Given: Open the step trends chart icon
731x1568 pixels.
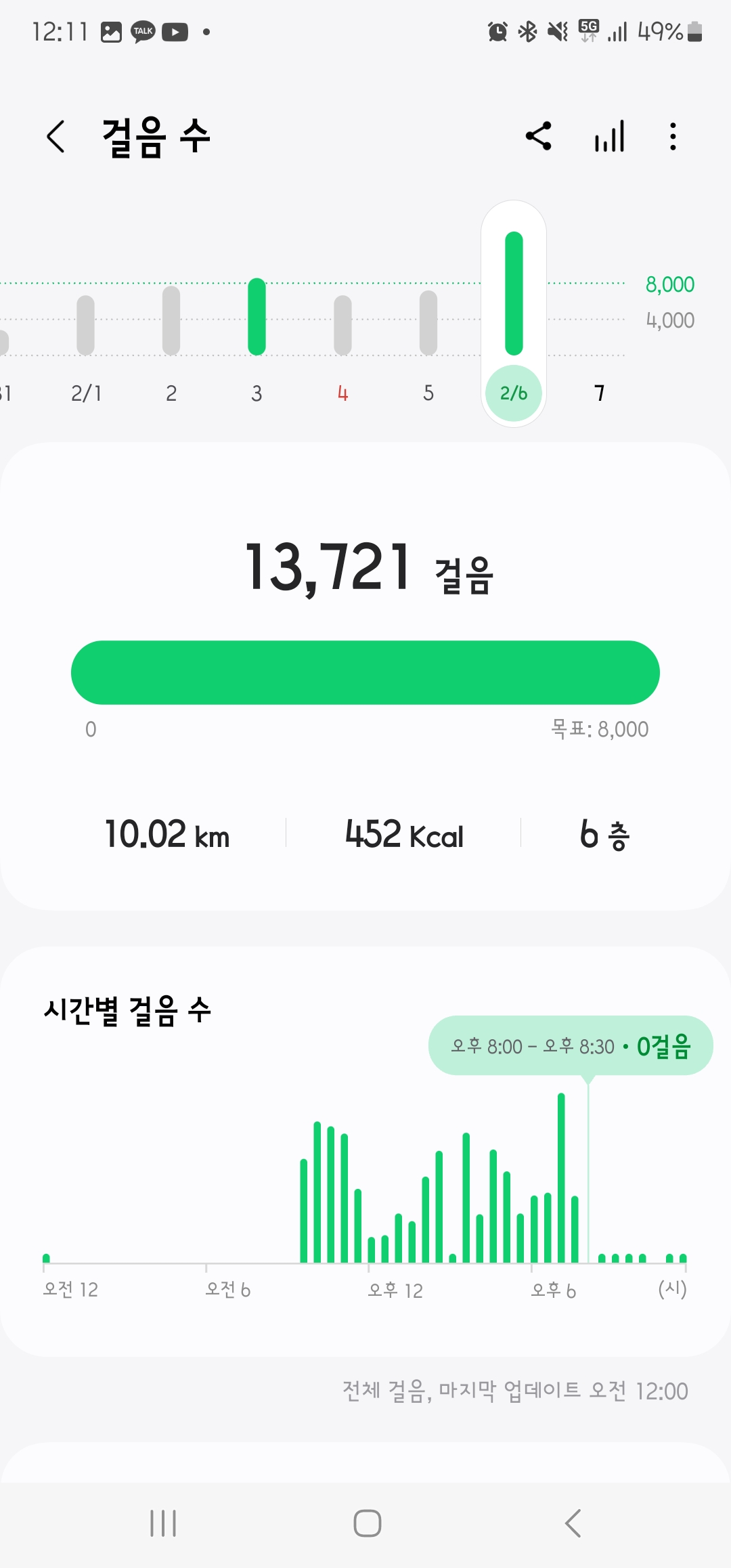Looking at the screenshot, I should click(609, 137).
